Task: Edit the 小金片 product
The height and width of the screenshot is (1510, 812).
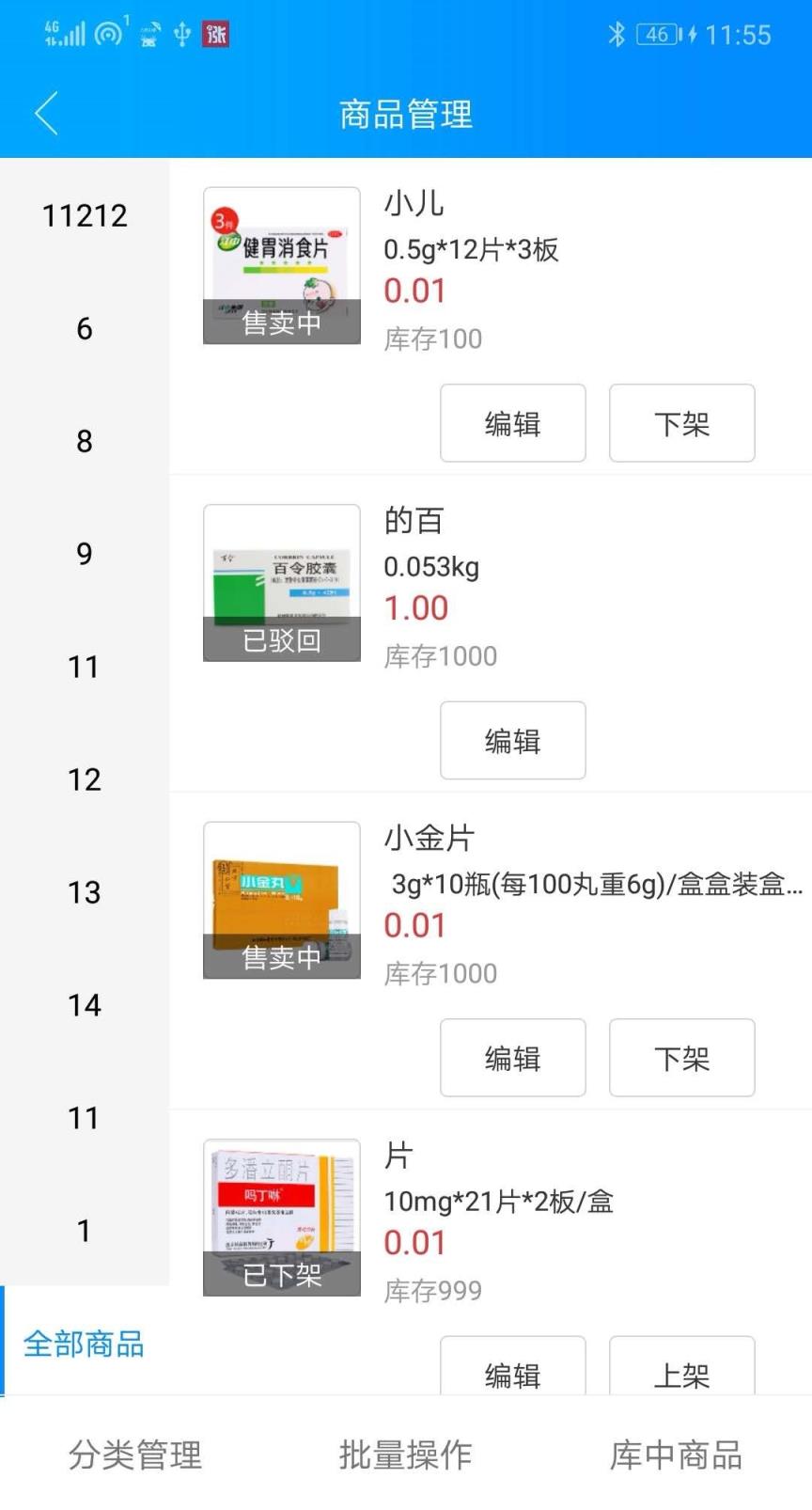Action: click(x=512, y=1058)
